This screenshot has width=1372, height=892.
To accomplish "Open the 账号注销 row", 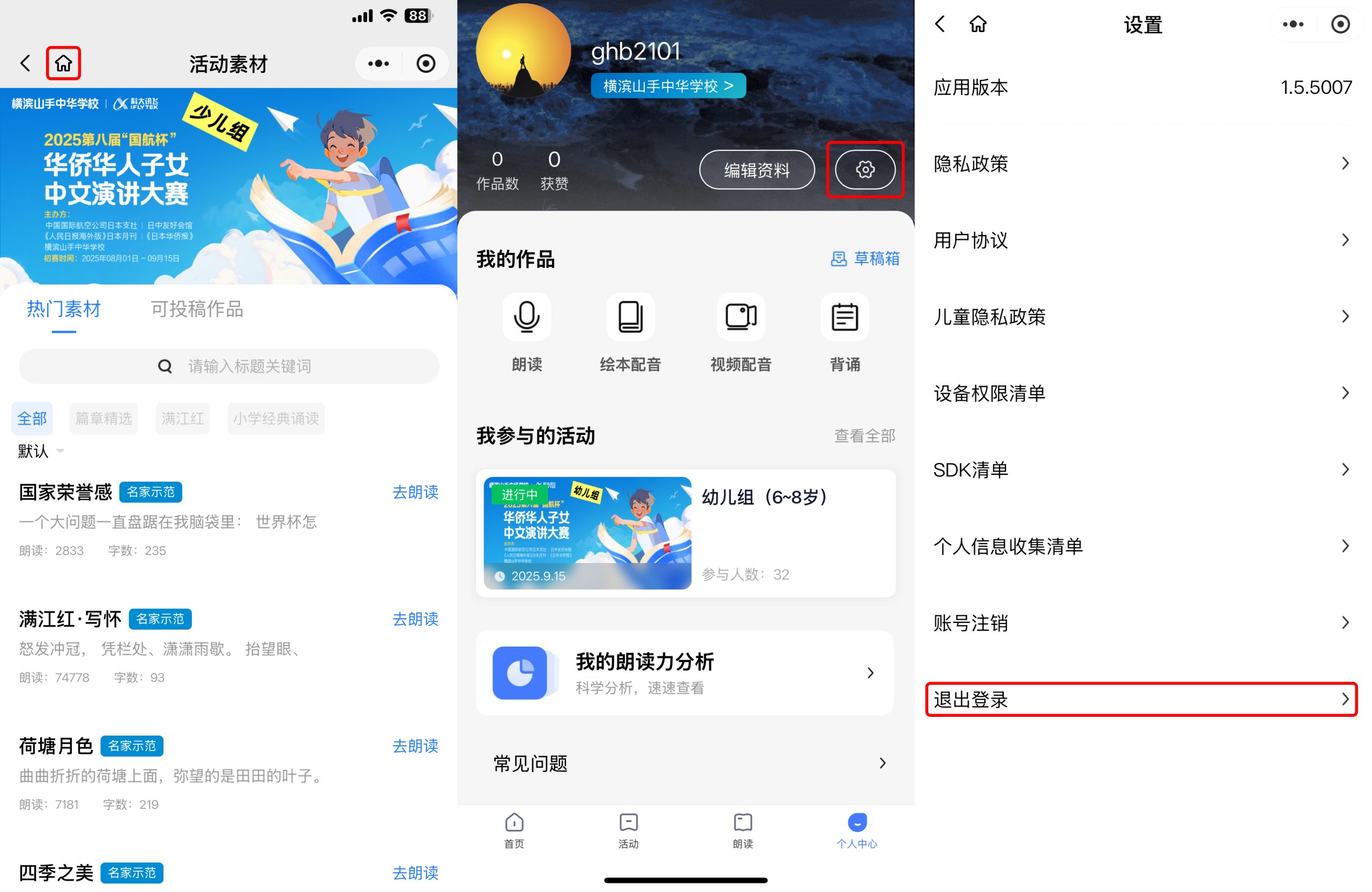I will (1140, 623).
